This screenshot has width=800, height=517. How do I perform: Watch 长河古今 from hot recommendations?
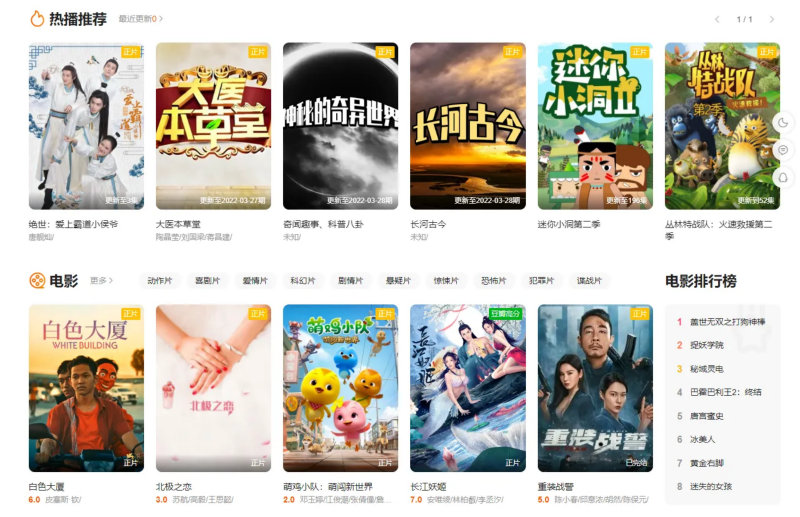[x=467, y=125]
